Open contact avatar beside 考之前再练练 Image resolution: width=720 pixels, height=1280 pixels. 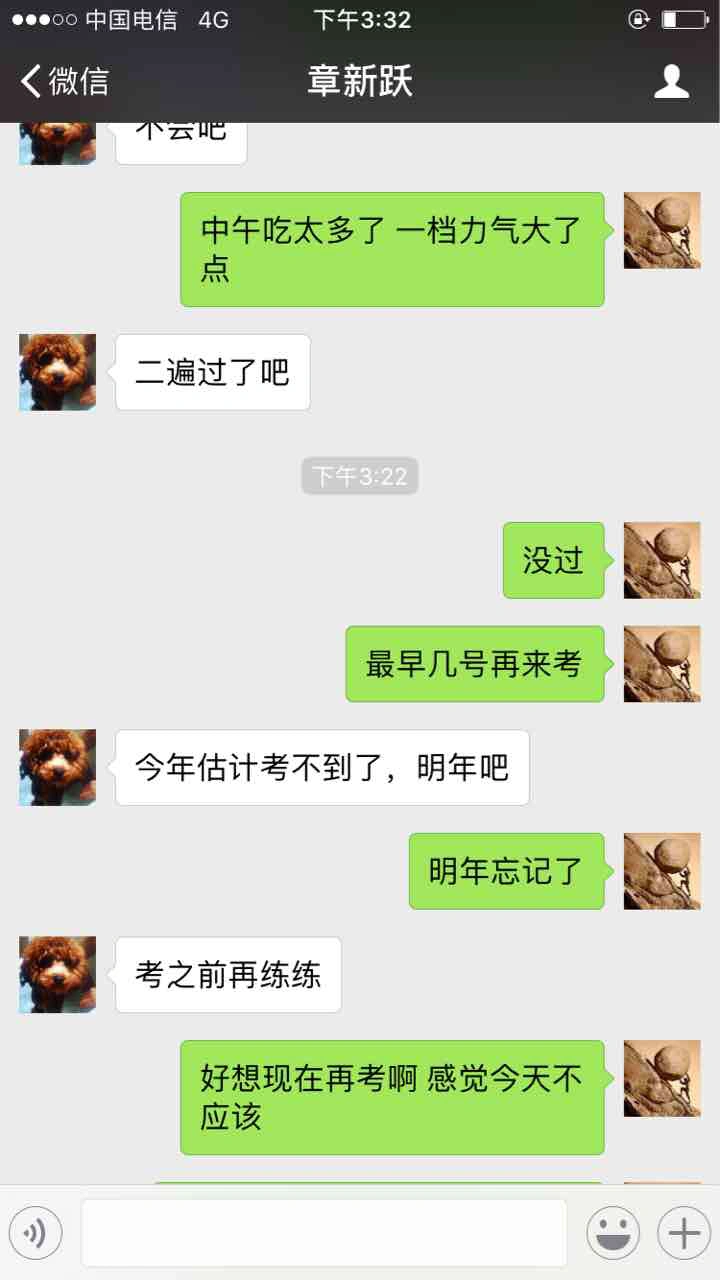click(x=58, y=974)
